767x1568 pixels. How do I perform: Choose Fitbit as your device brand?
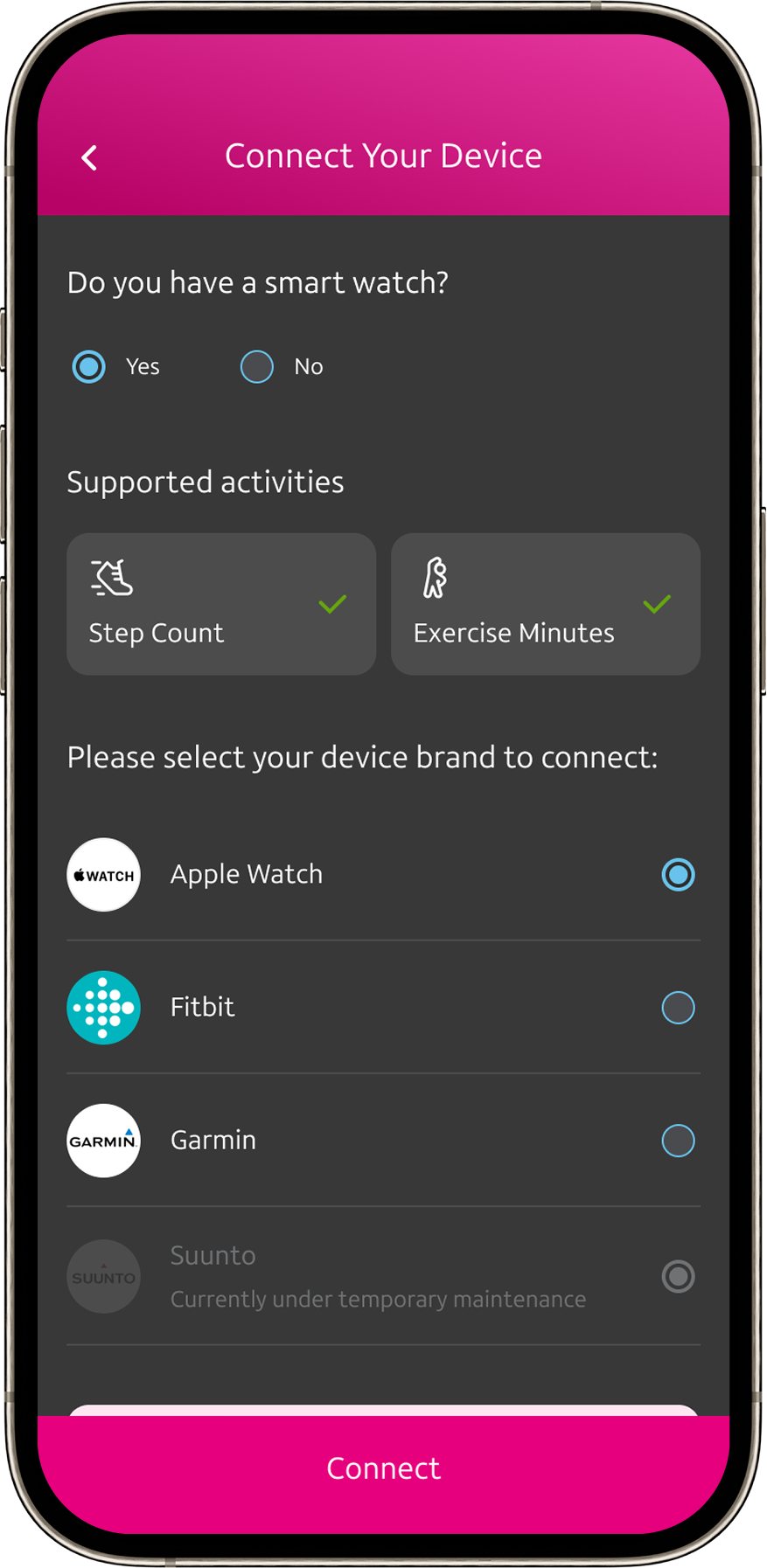click(x=383, y=1008)
